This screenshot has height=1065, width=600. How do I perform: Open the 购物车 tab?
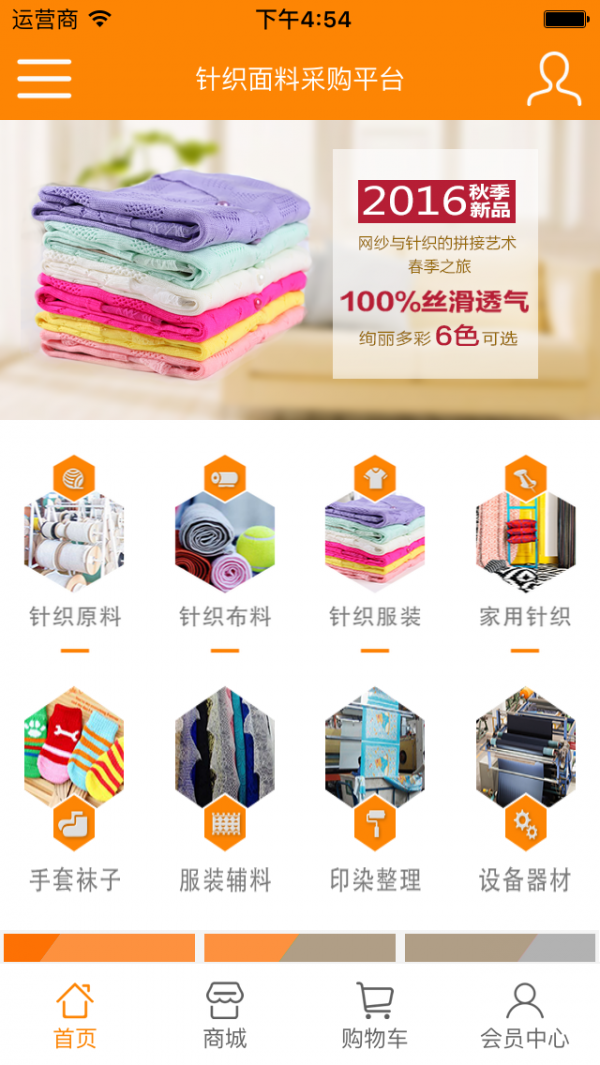(375, 1015)
